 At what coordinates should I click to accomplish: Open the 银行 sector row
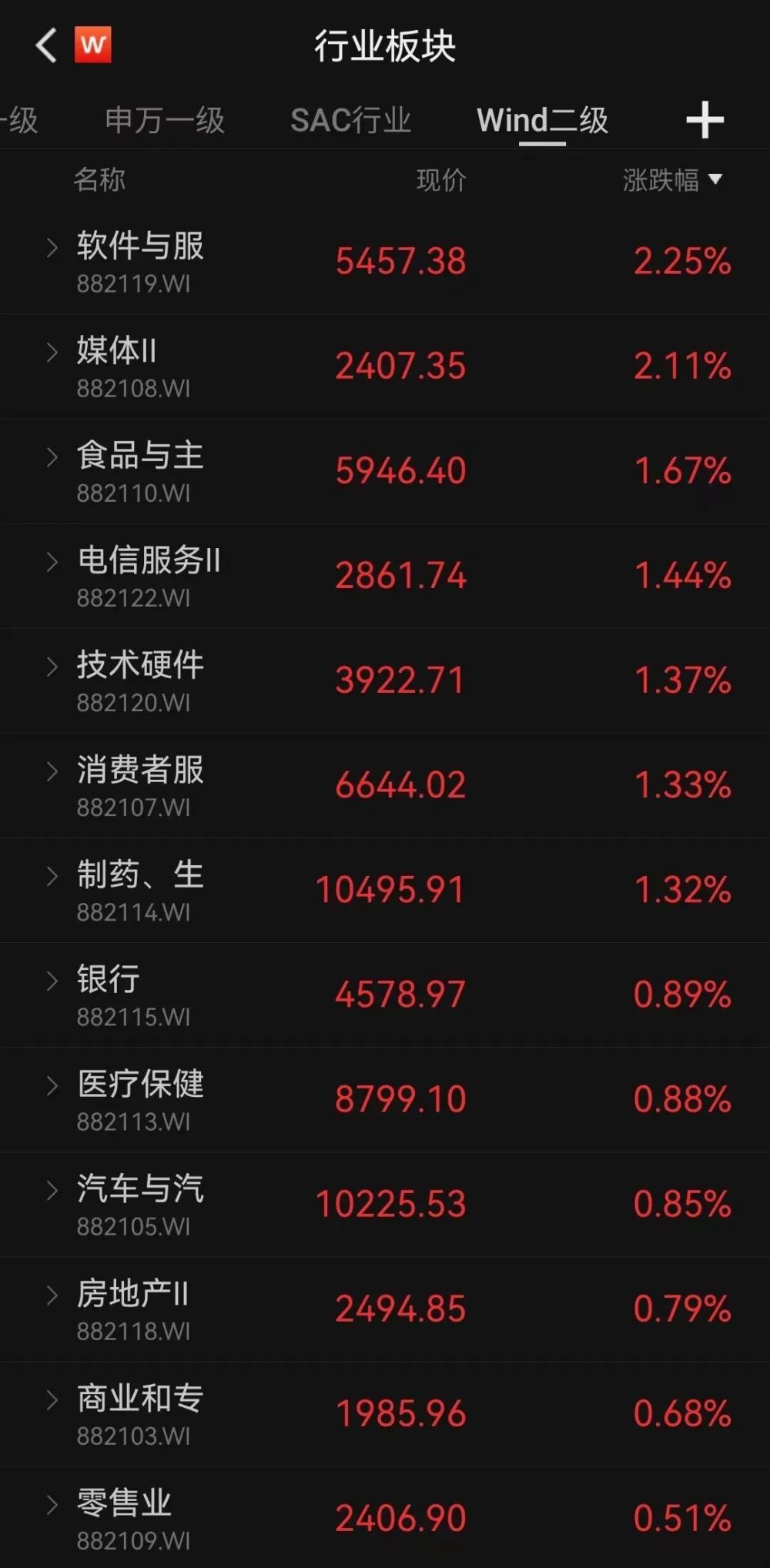[x=385, y=995]
